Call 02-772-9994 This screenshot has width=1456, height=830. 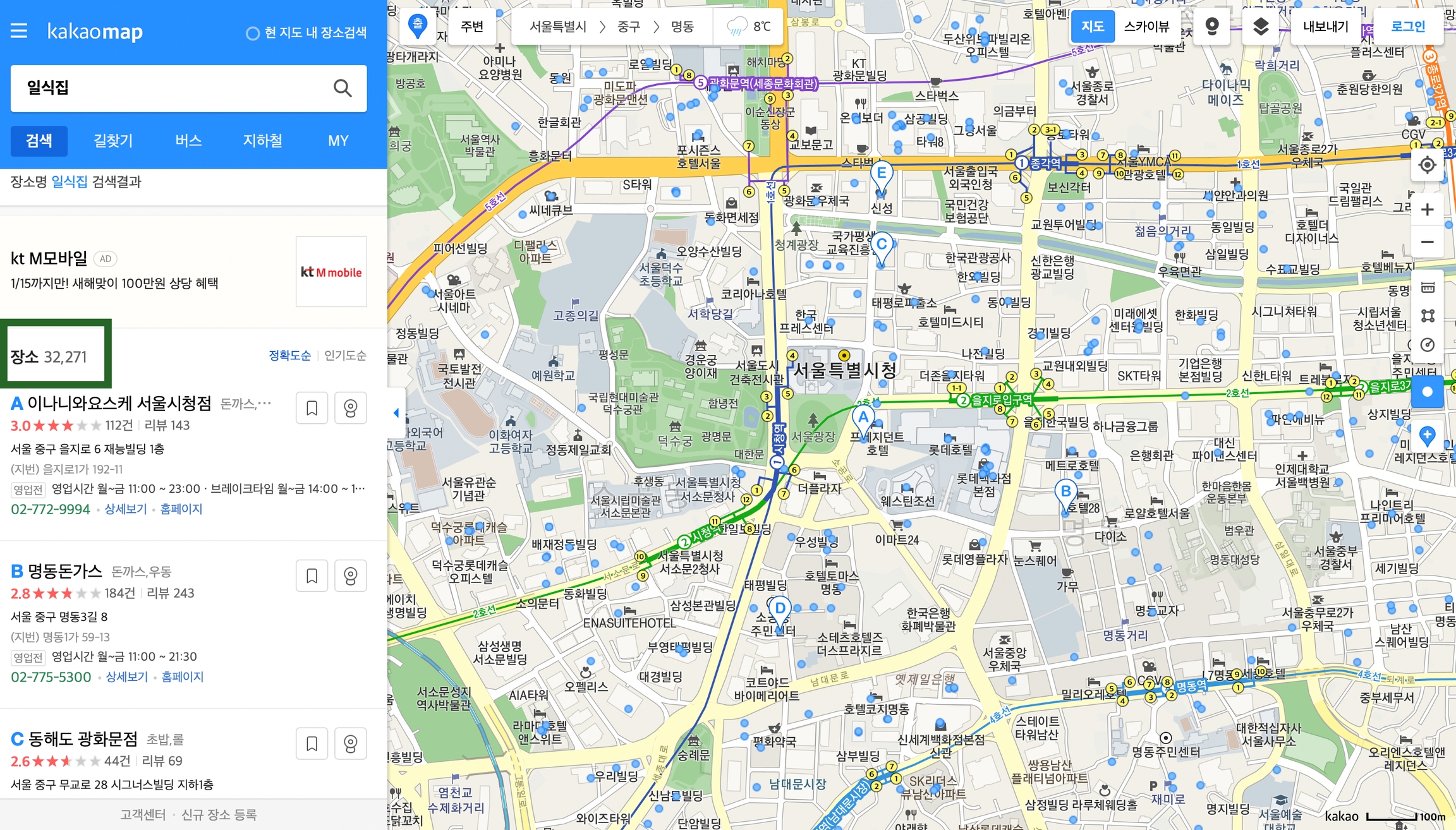(51, 509)
